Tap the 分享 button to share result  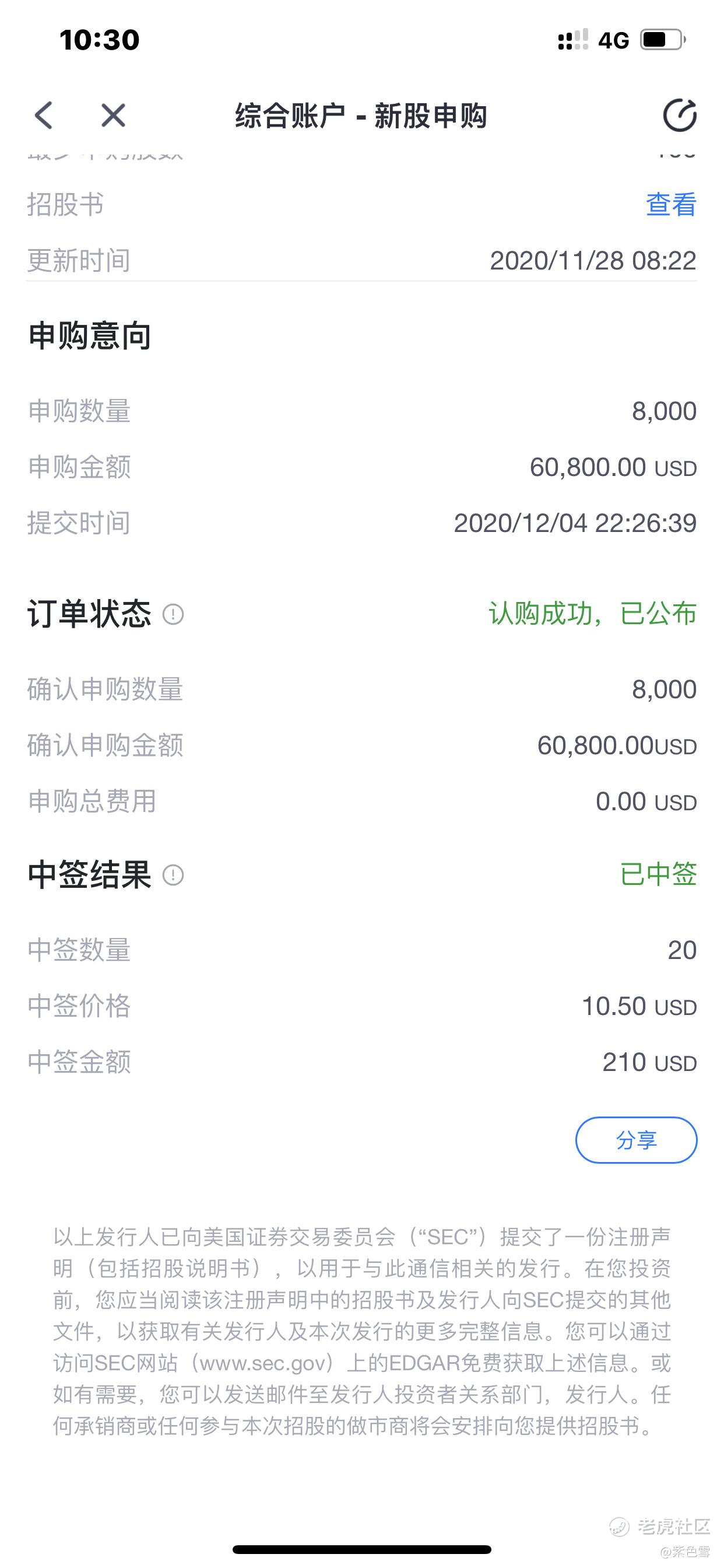pyautogui.click(x=637, y=1139)
